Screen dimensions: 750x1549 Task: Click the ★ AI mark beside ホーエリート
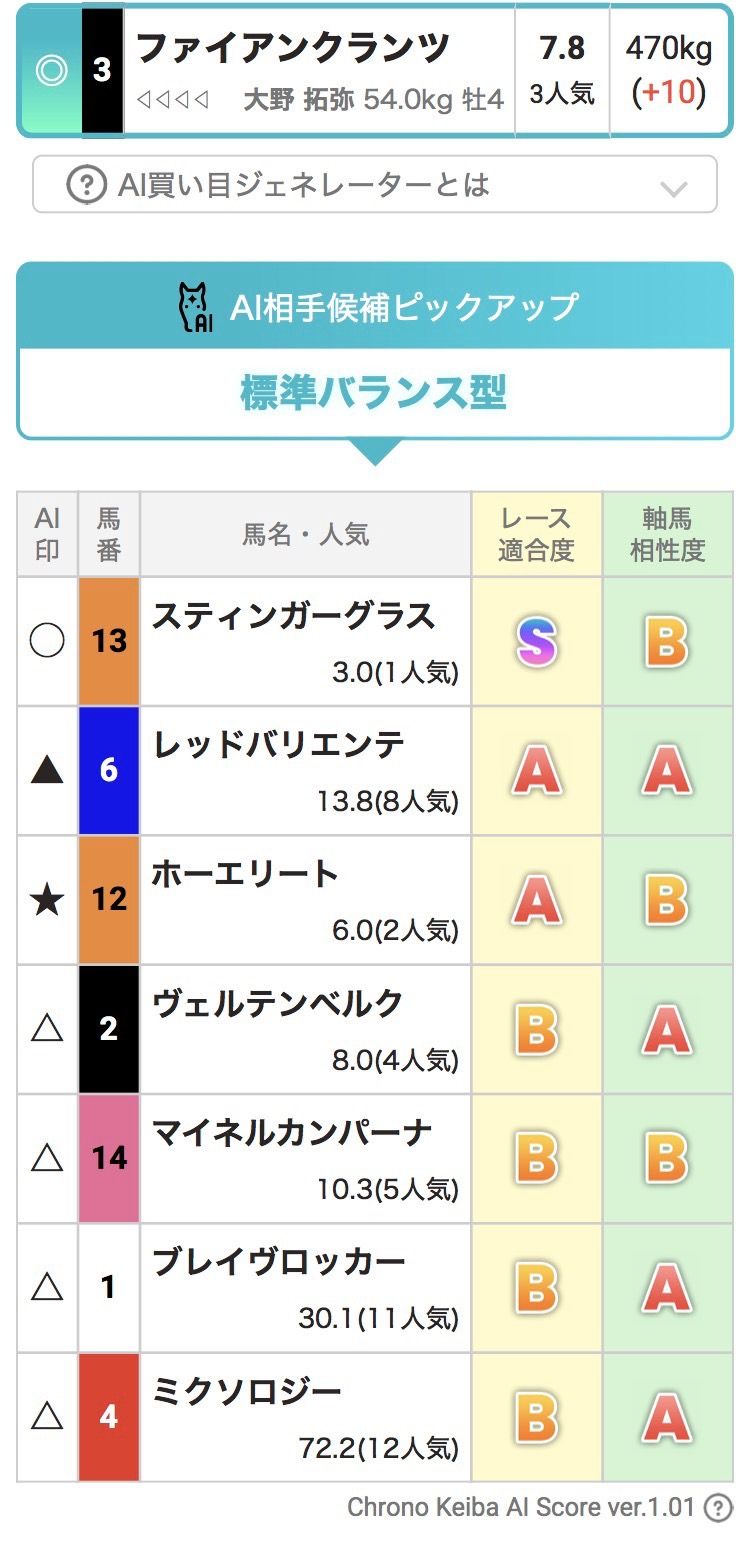[45, 899]
